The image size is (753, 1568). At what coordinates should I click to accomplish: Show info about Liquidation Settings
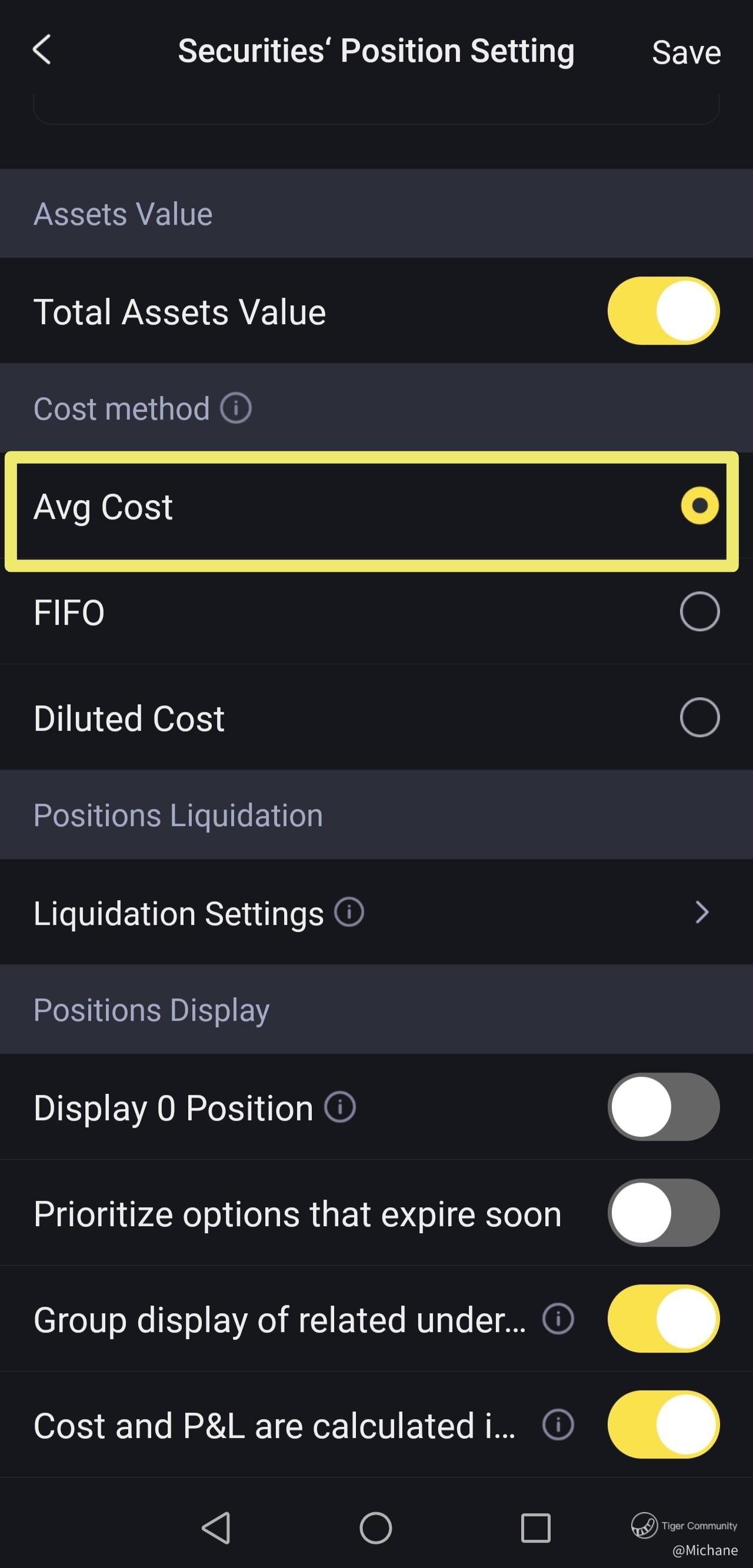pyautogui.click(x=349, y=913)
